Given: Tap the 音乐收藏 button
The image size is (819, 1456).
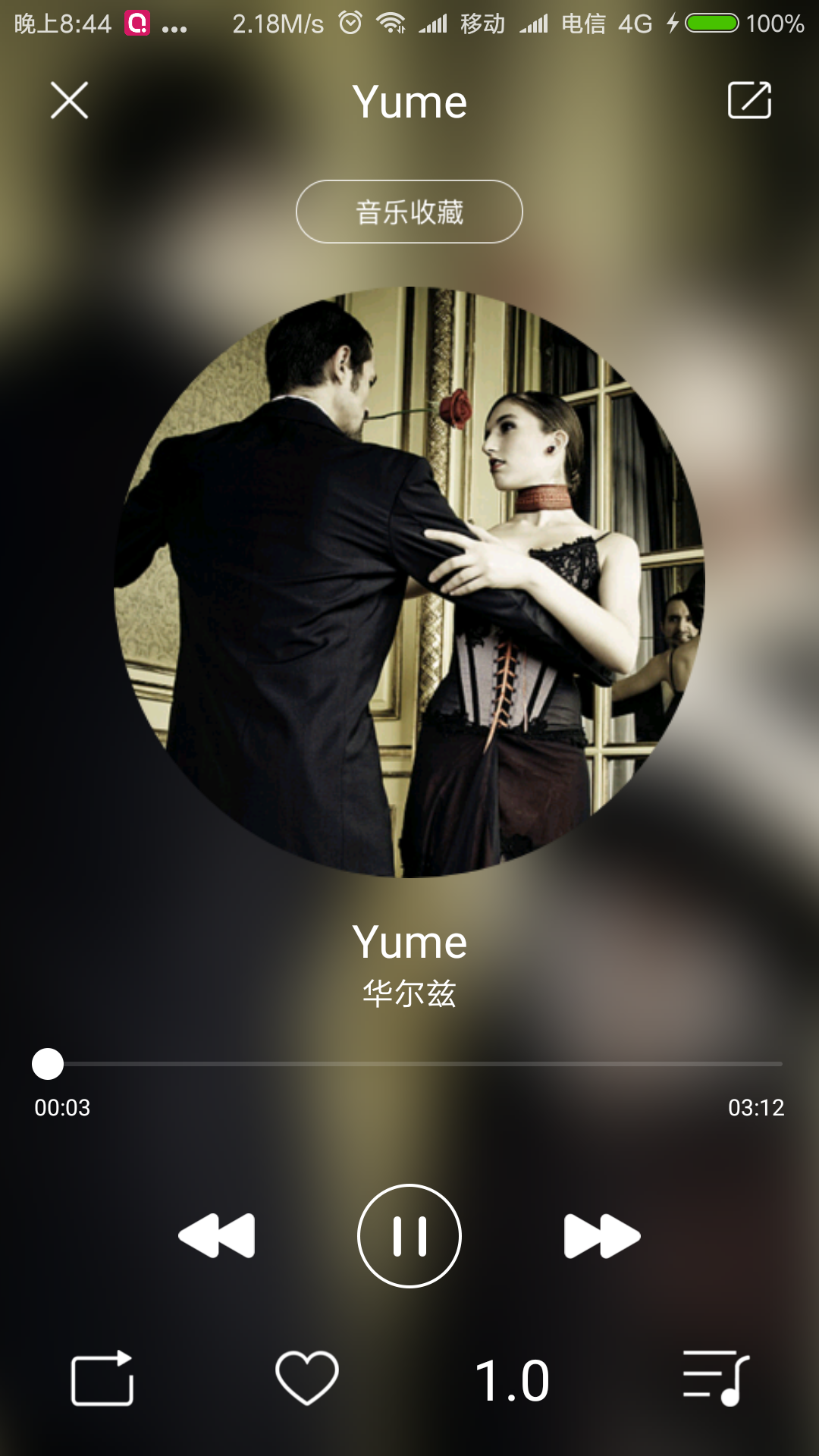Looking at the screenshot, I should (x=409, y=212).
